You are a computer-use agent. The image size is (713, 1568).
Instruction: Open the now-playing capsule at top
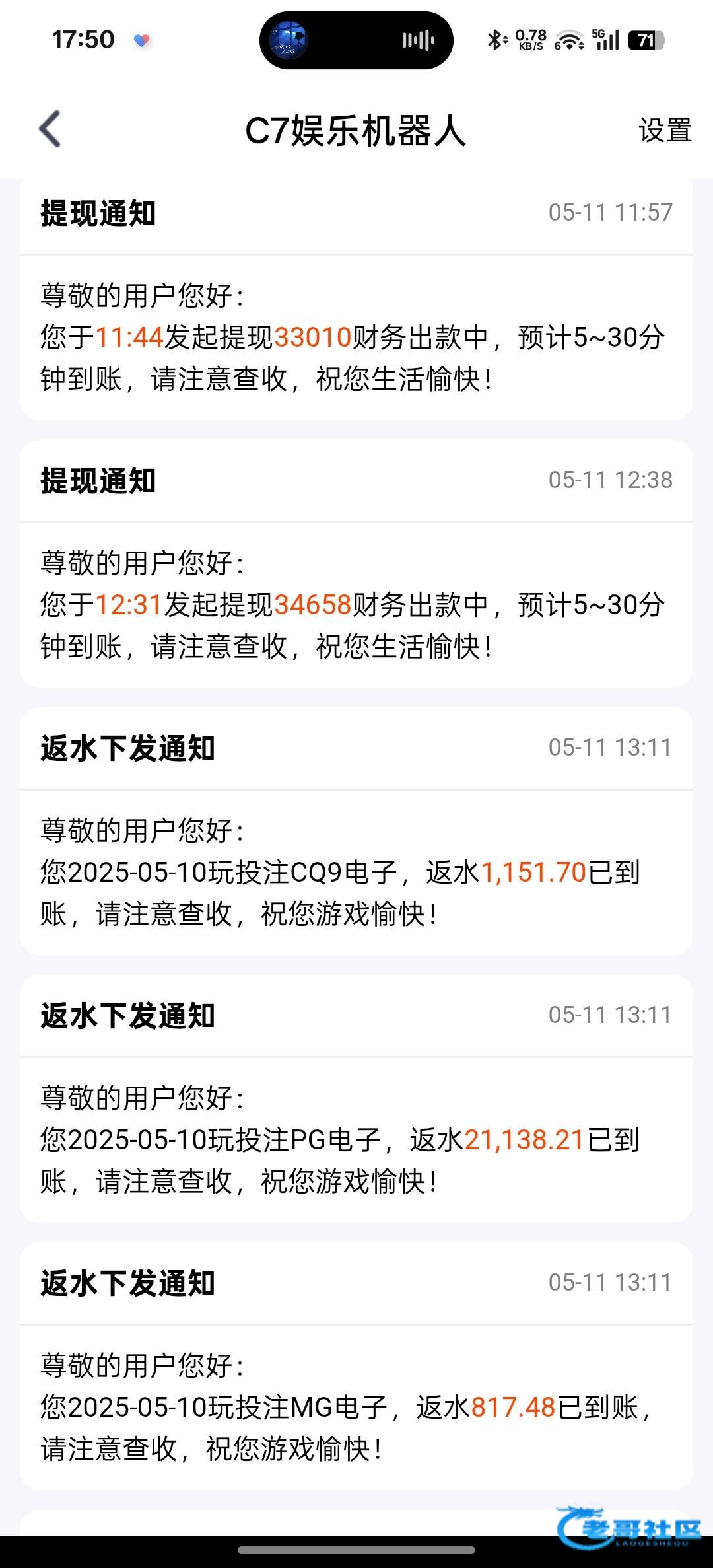(356, 41)
